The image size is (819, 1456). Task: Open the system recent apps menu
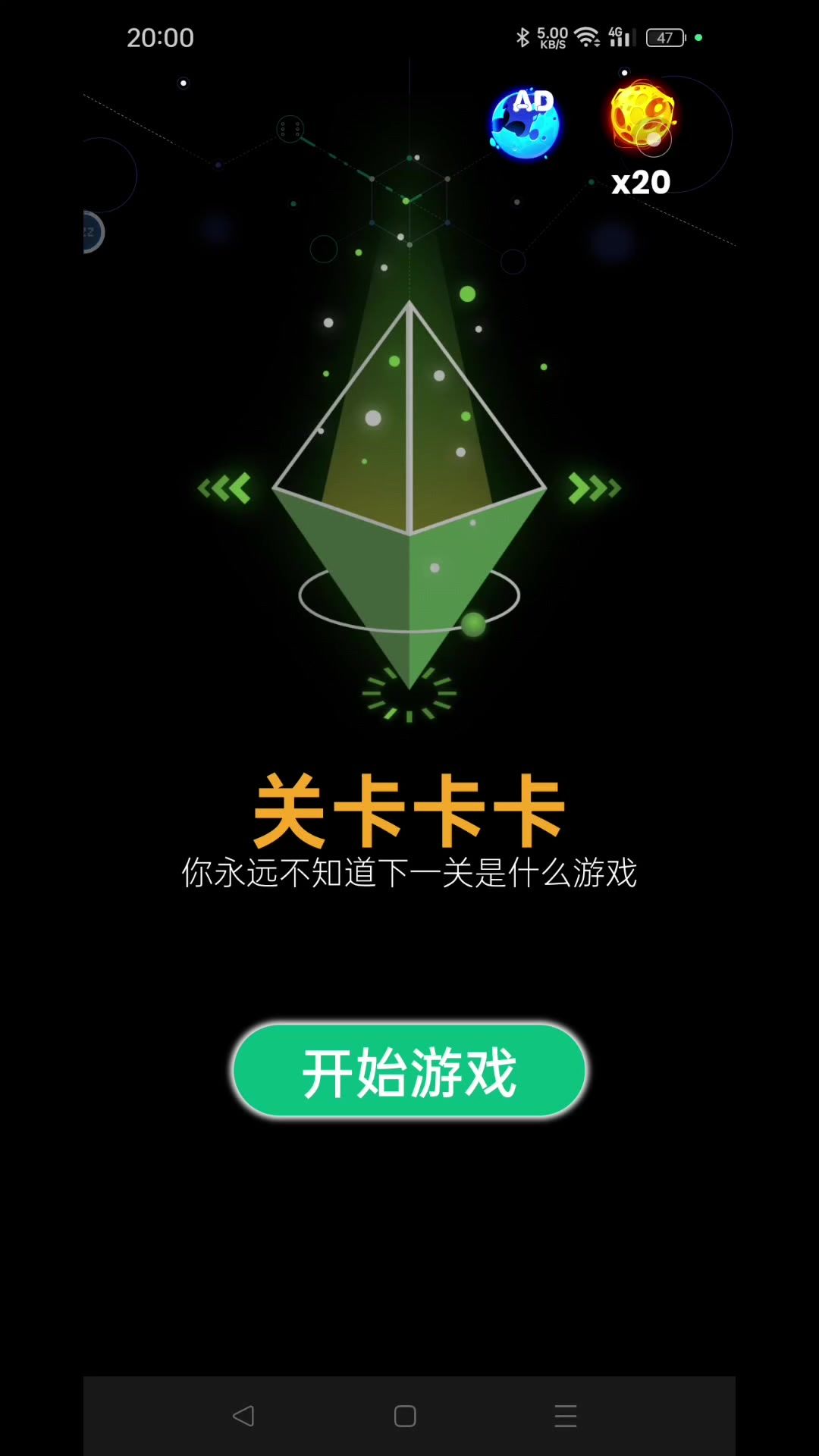click(x=566, y=1416)
